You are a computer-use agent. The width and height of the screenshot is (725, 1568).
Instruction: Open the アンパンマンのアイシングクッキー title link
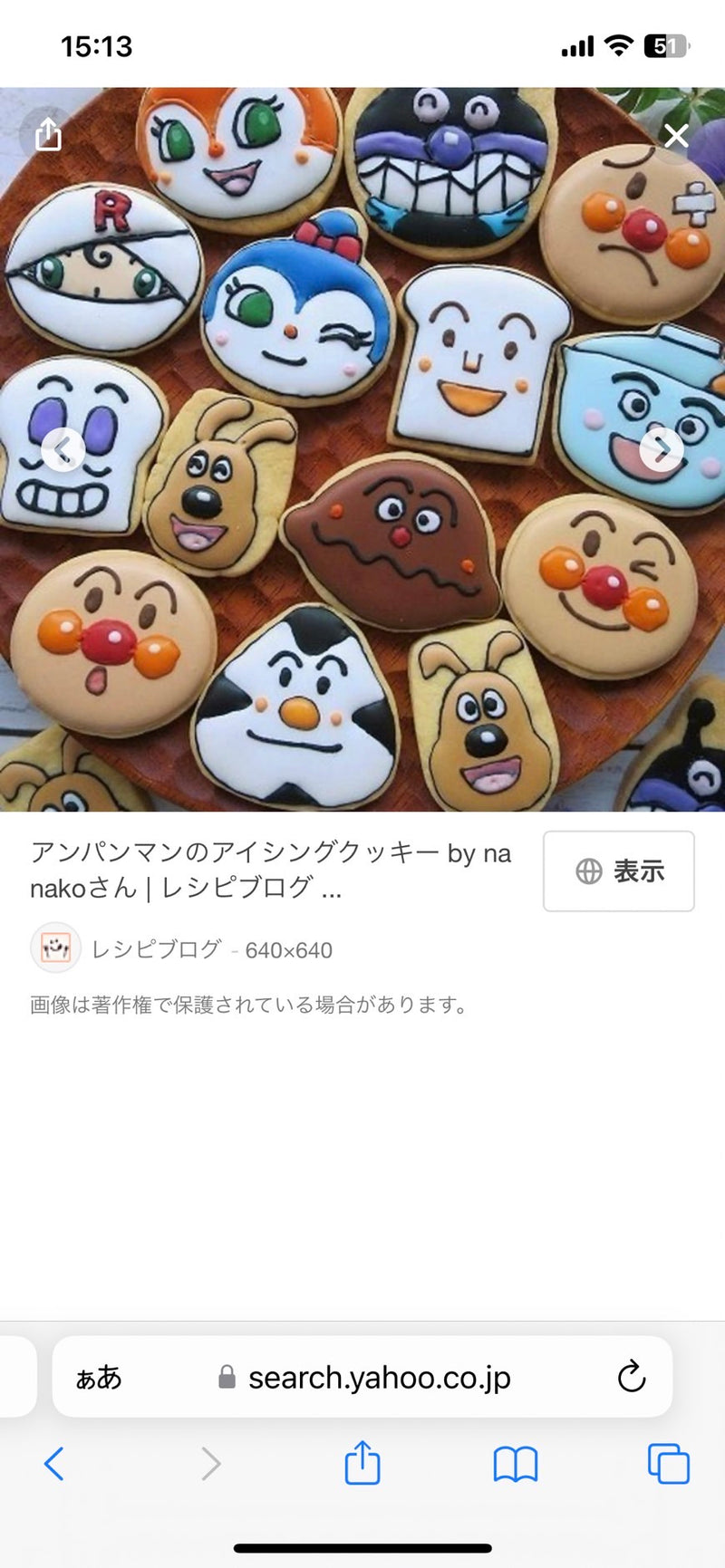[270, 870]
